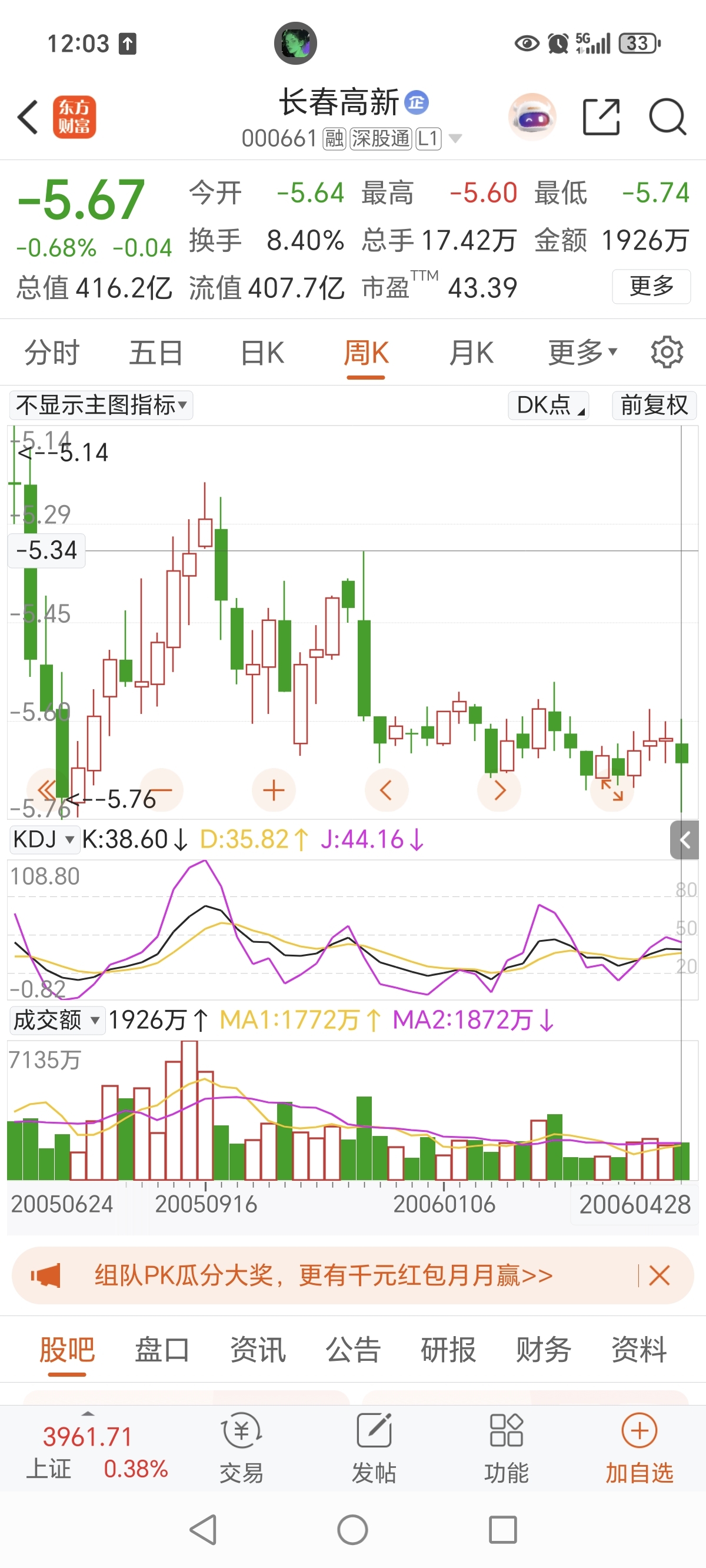Open 不显示主图指标 indicator dropdown
This screenshot has width=706, height=1568.
pos(101,406)
